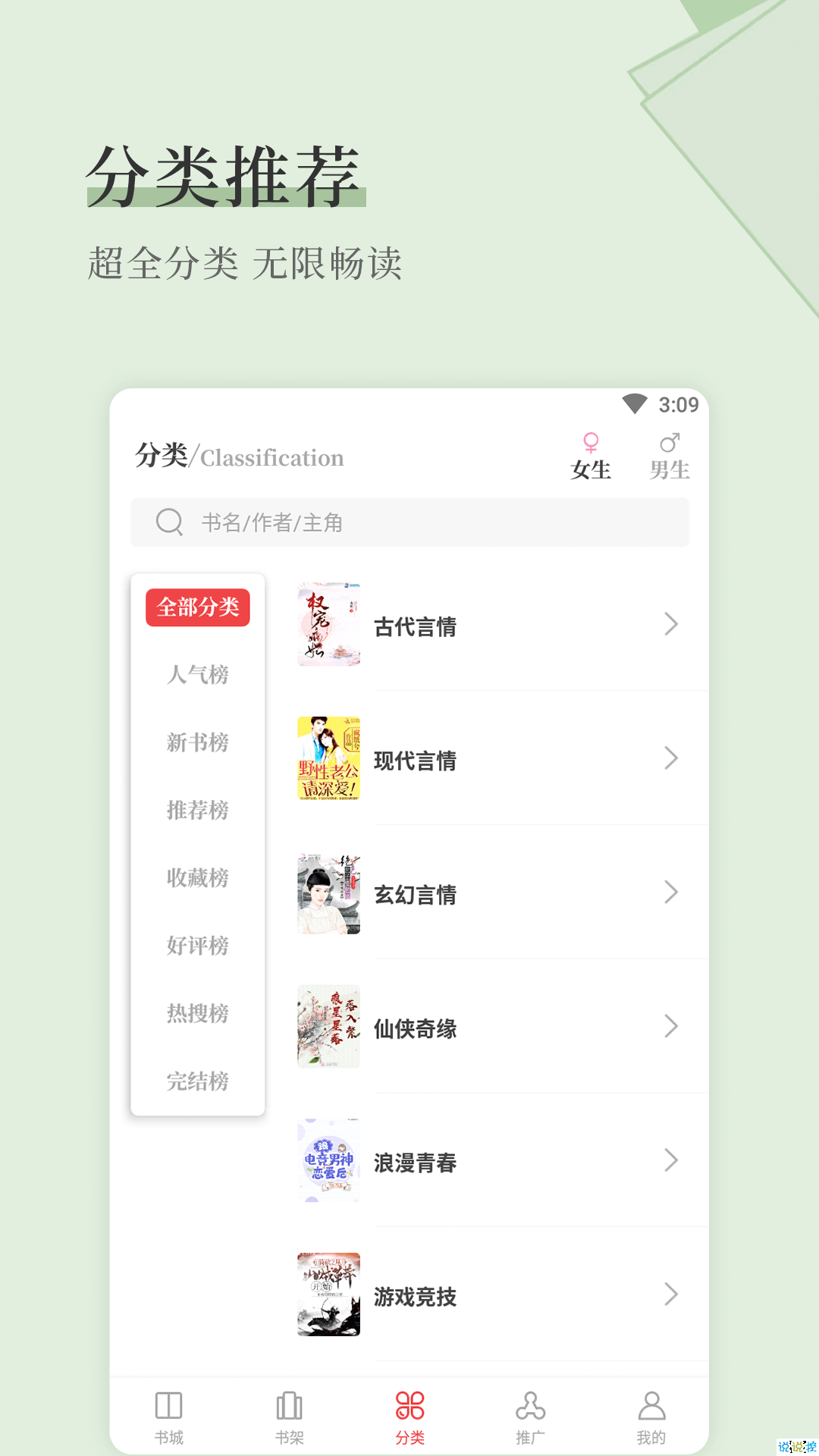The image size is (819, 1456).
Task: Open 现代言情 via its arrow
Action: click(670, 758)
